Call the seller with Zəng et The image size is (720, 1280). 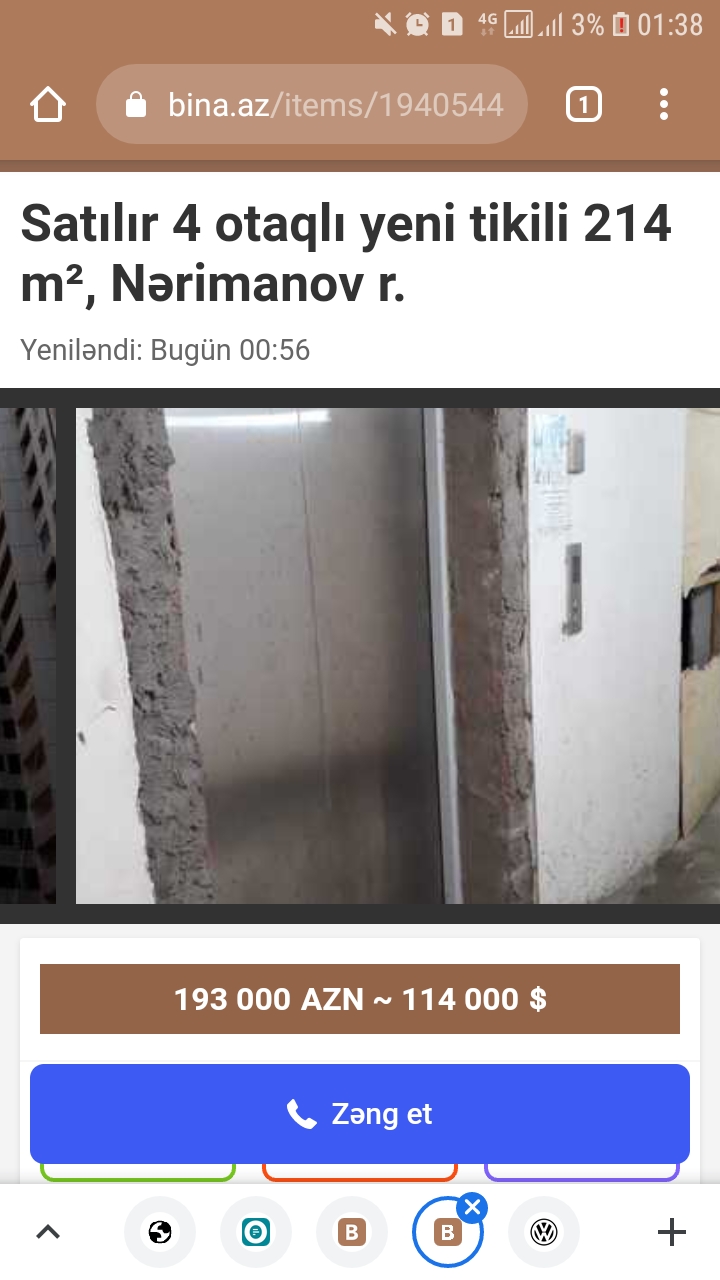tap(360, 1113)
